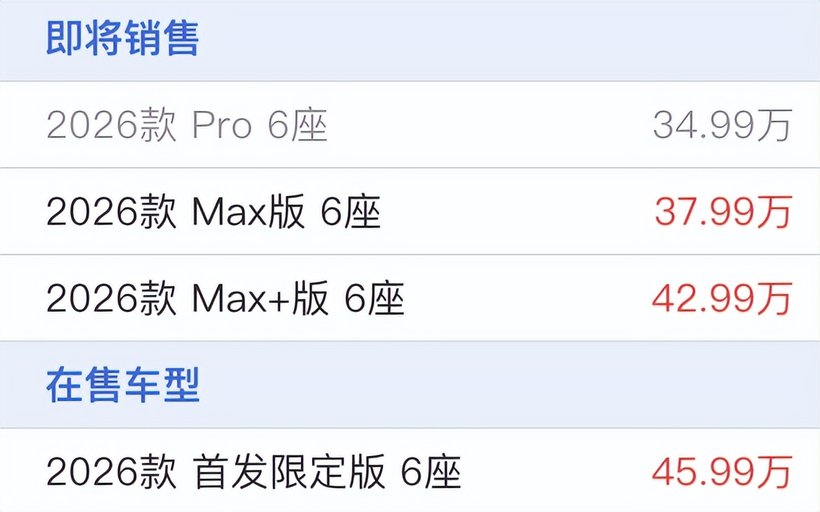Open the 2026款 Pro 6座 model row
Image resolution: width=820 pixels, height=512 pixels.
point(410,125)
